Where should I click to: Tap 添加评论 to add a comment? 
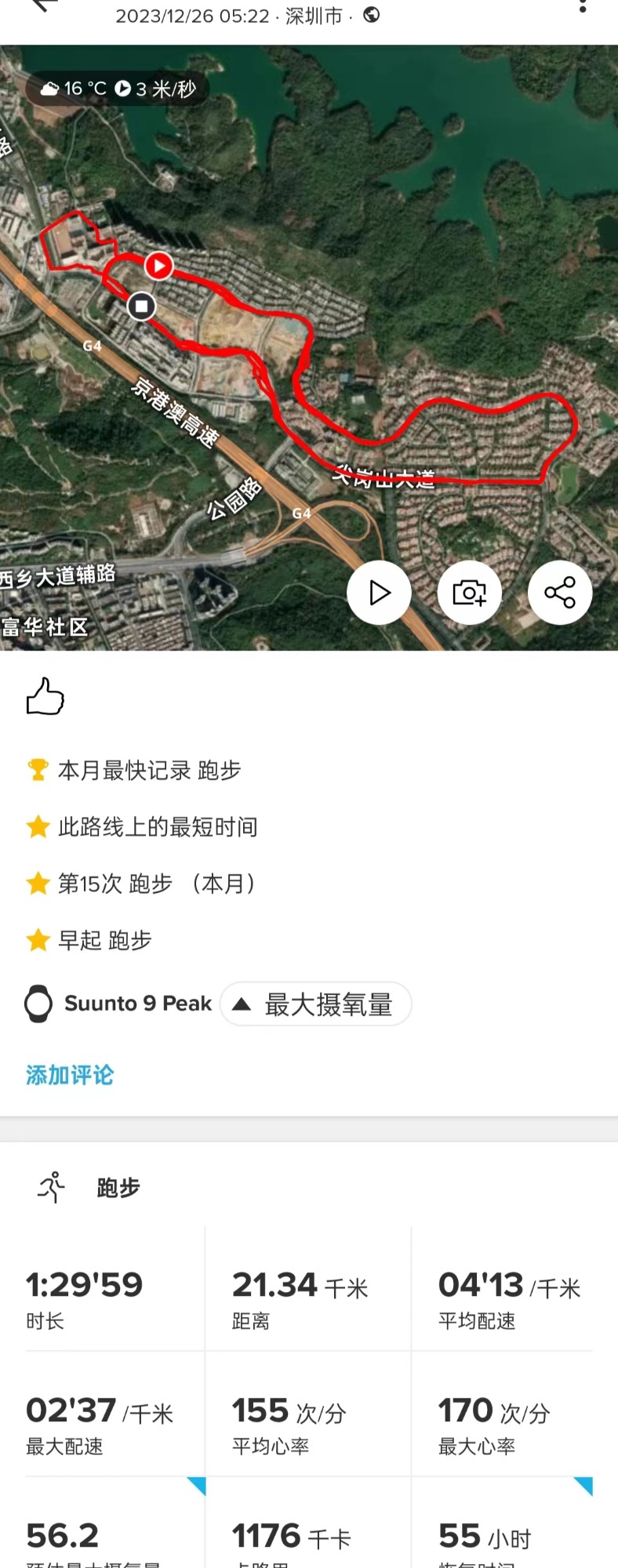pos(70,1075)
